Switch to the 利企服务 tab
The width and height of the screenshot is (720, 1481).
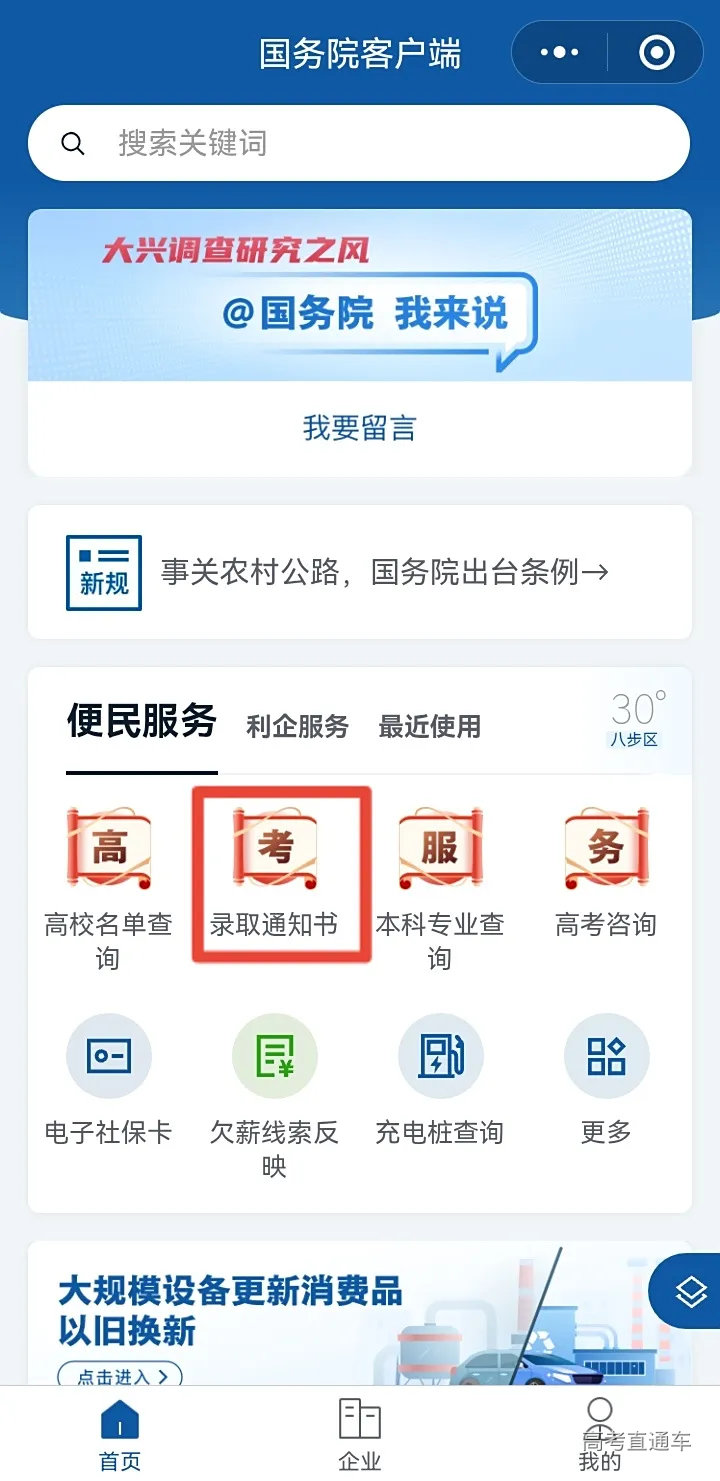tap(297, 726)
